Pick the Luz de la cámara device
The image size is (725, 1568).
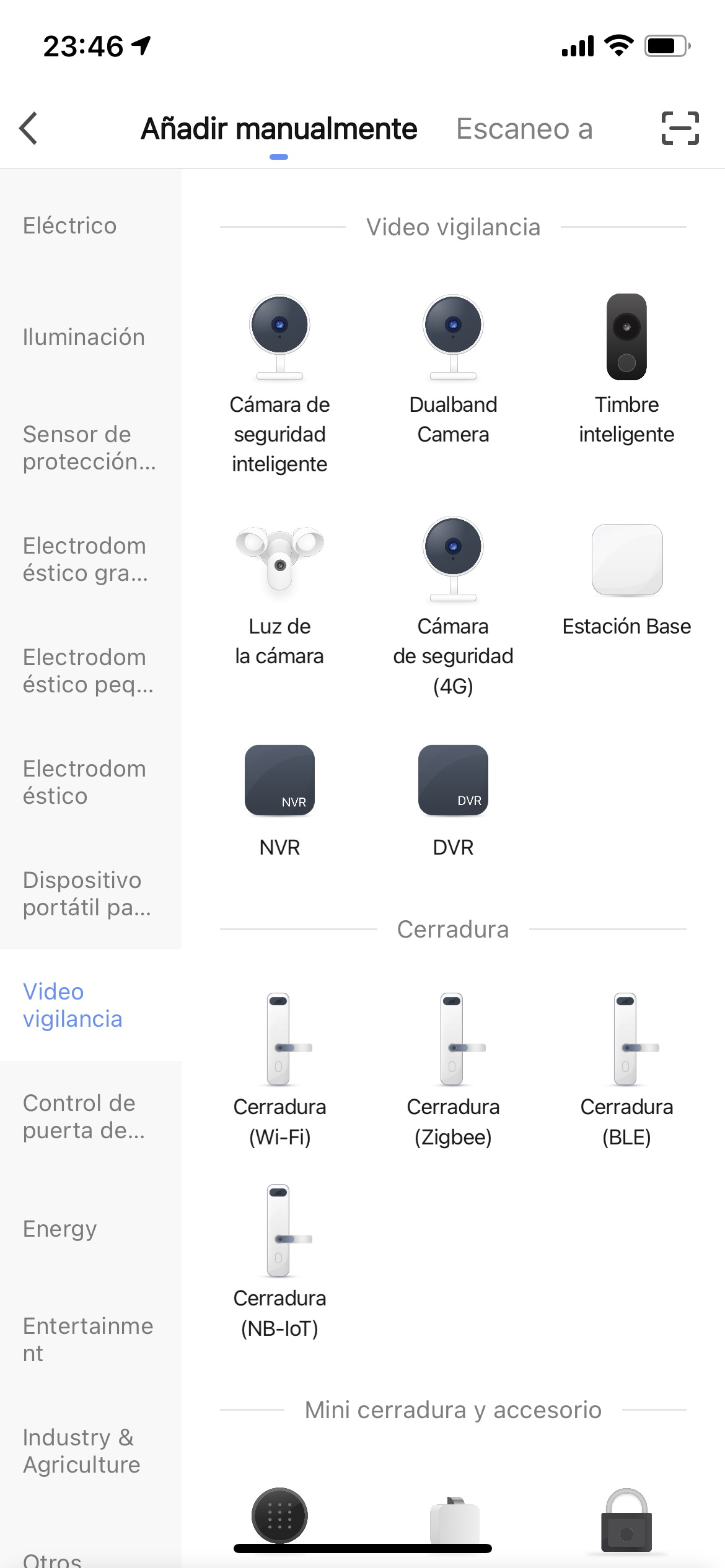[279, 595]
